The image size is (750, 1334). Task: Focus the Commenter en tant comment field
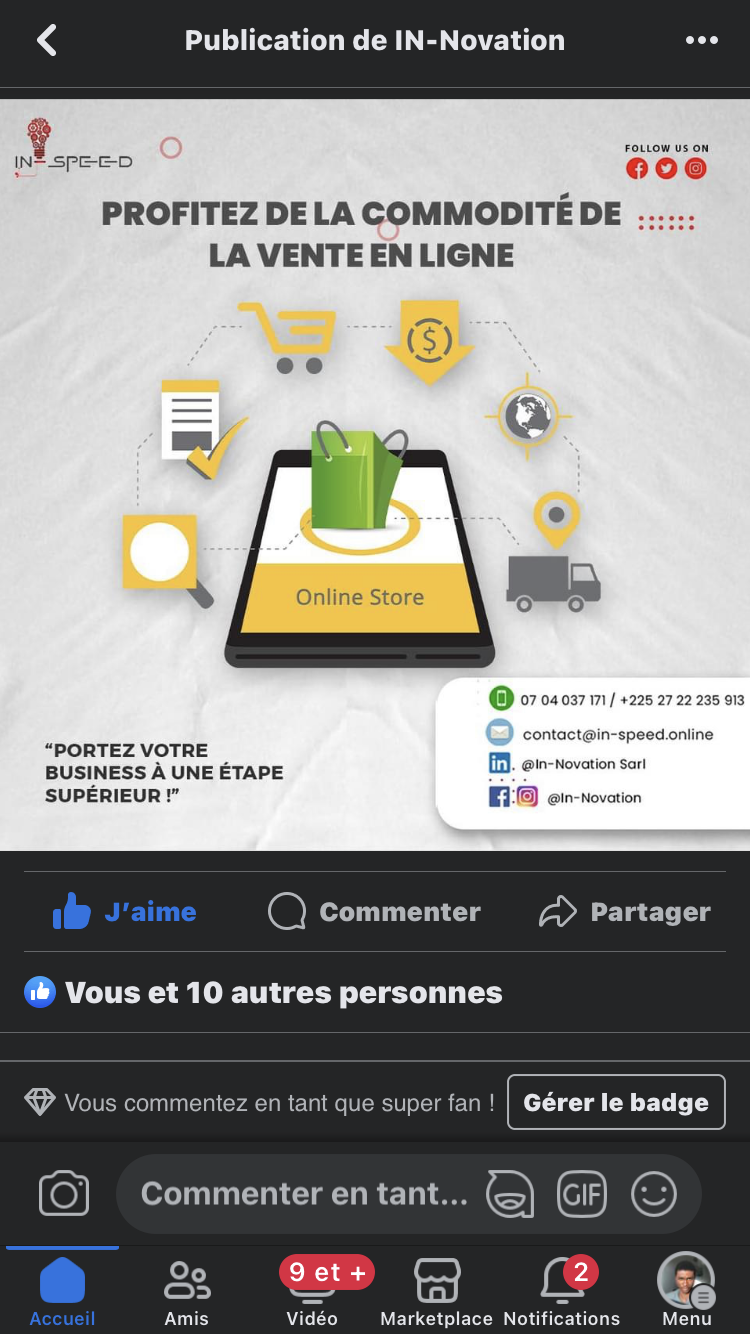click(x=300, y=1194)
